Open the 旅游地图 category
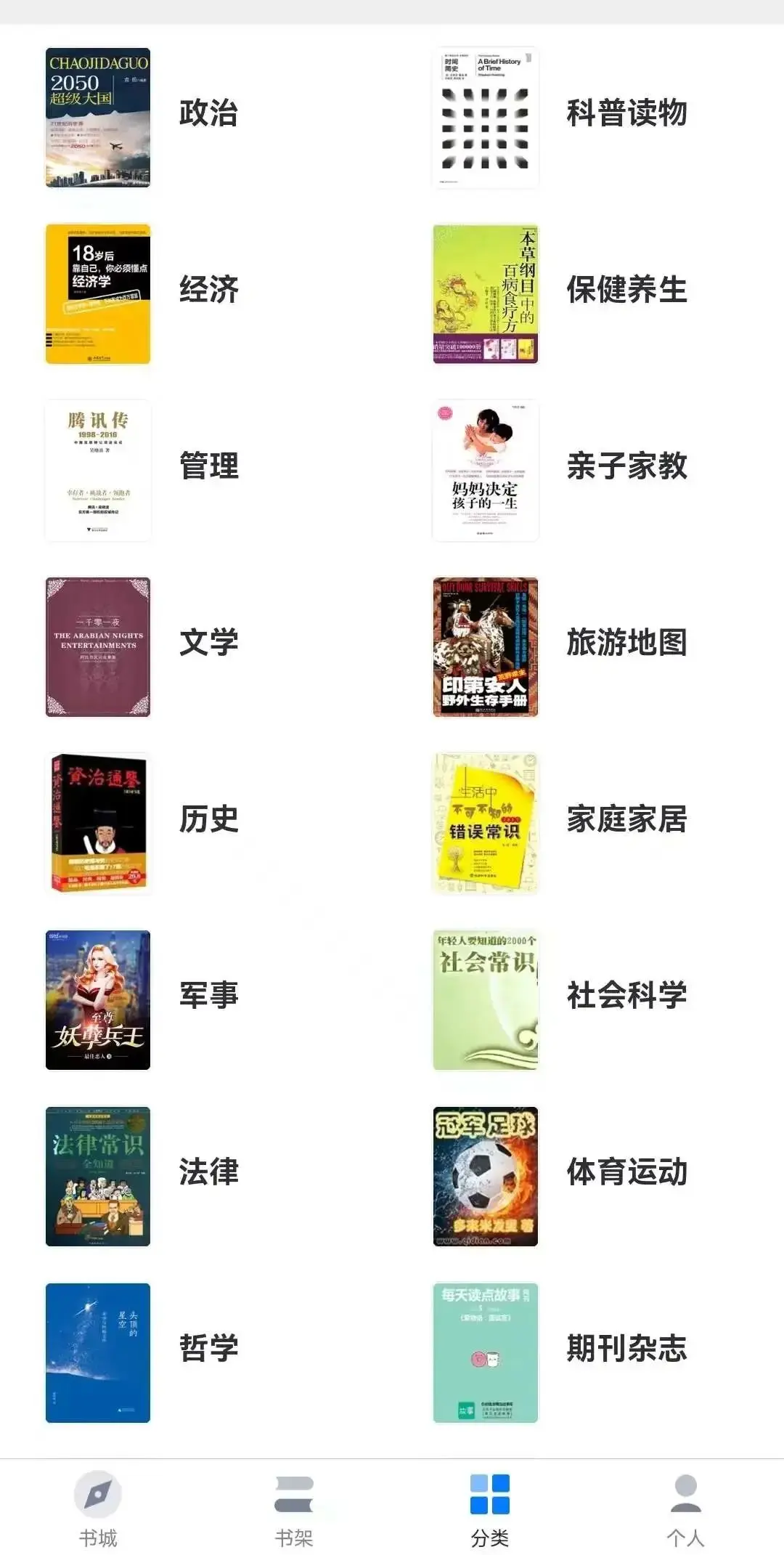Viewport: 784px width, 1555px height. [x=626, y=643]
